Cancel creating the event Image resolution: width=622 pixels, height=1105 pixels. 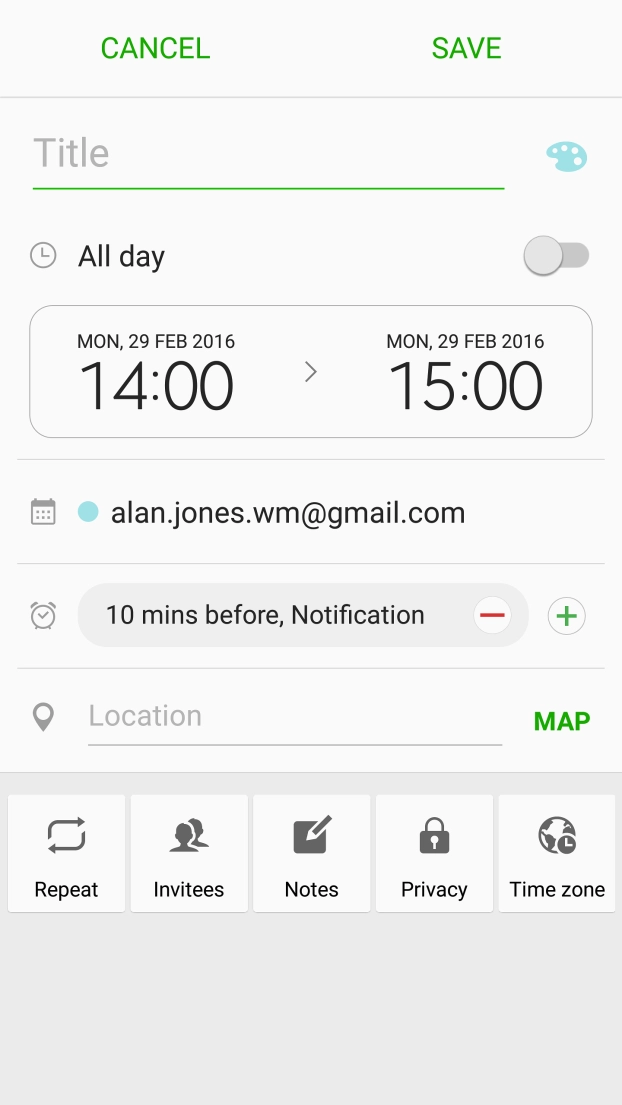(155, 48)
